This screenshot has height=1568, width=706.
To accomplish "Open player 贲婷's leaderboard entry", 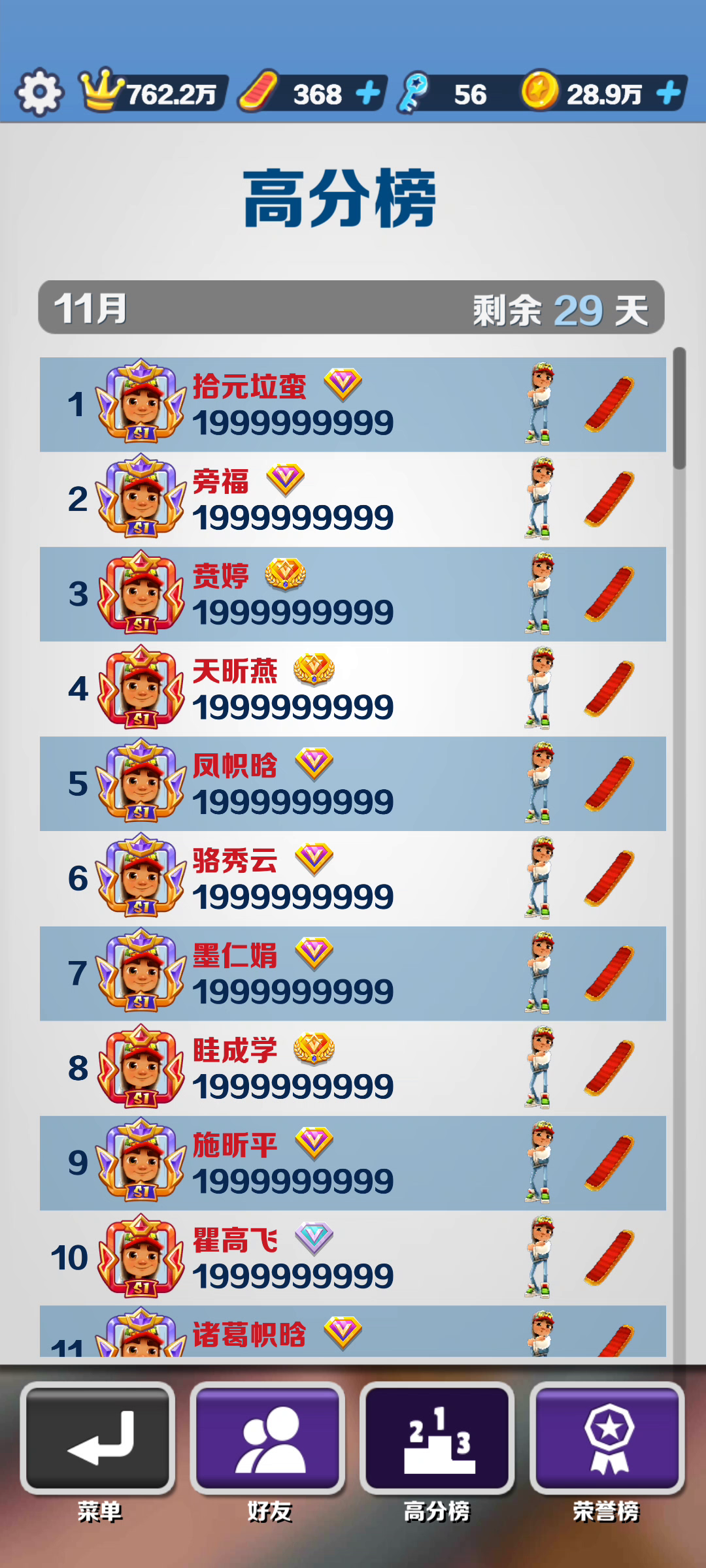I will click(x=353, y=594).
